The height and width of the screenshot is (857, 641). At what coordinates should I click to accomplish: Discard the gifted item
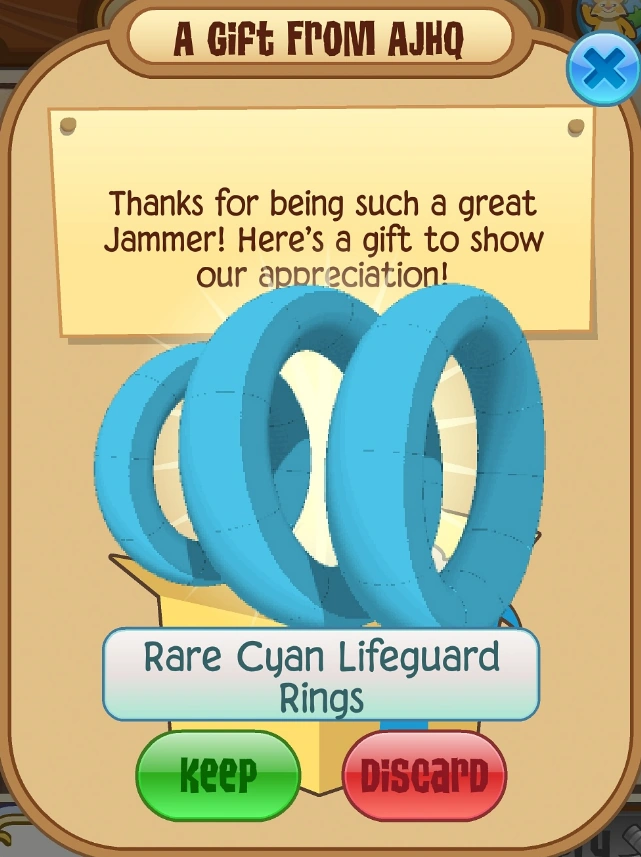pyautogui.click(x=424, y=776)
